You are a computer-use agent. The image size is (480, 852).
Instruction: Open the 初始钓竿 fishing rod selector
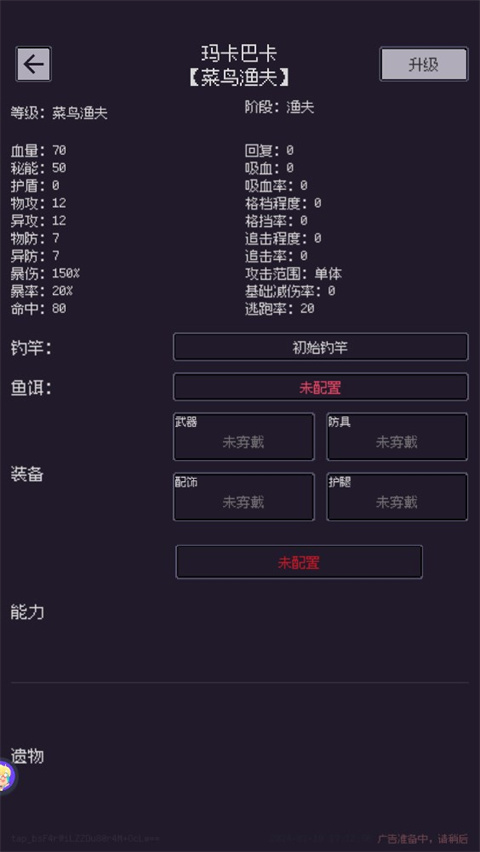click(320, 347)
